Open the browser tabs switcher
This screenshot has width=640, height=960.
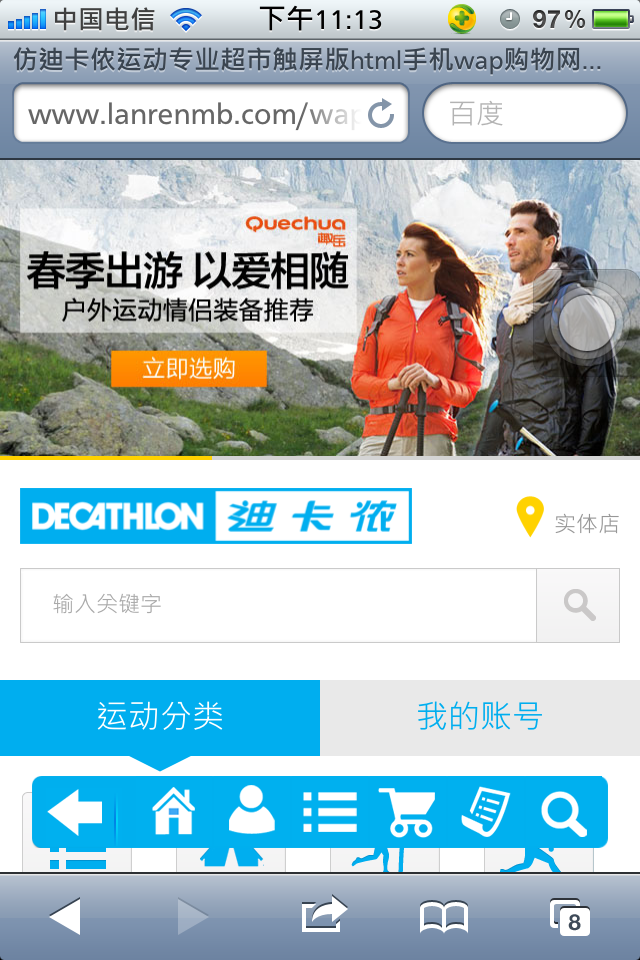pyautogui.click(x=569, y=915)
